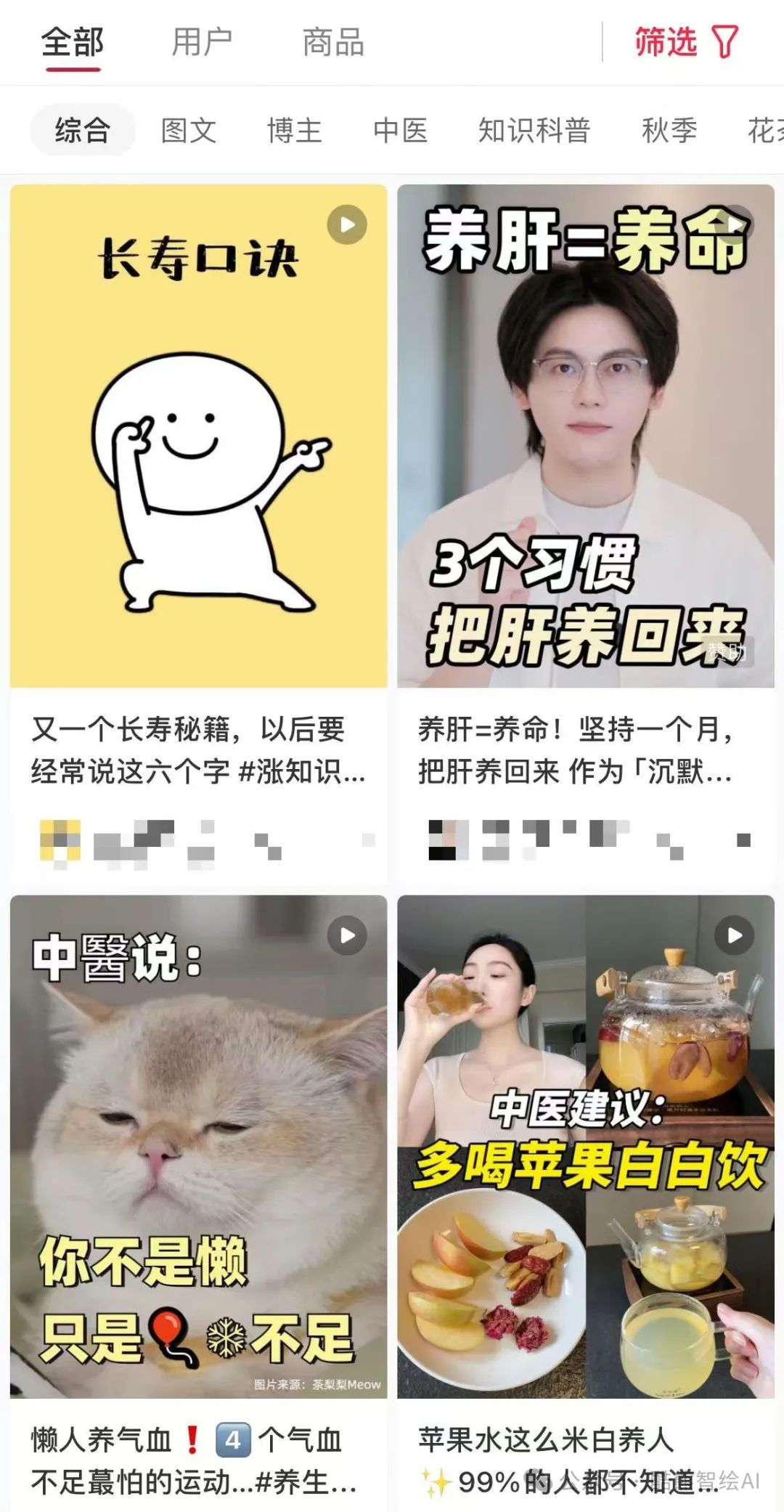Open the 筛选 filter options
The height and width of the screenshot is (1512, 784).
(x=686, y=42)
